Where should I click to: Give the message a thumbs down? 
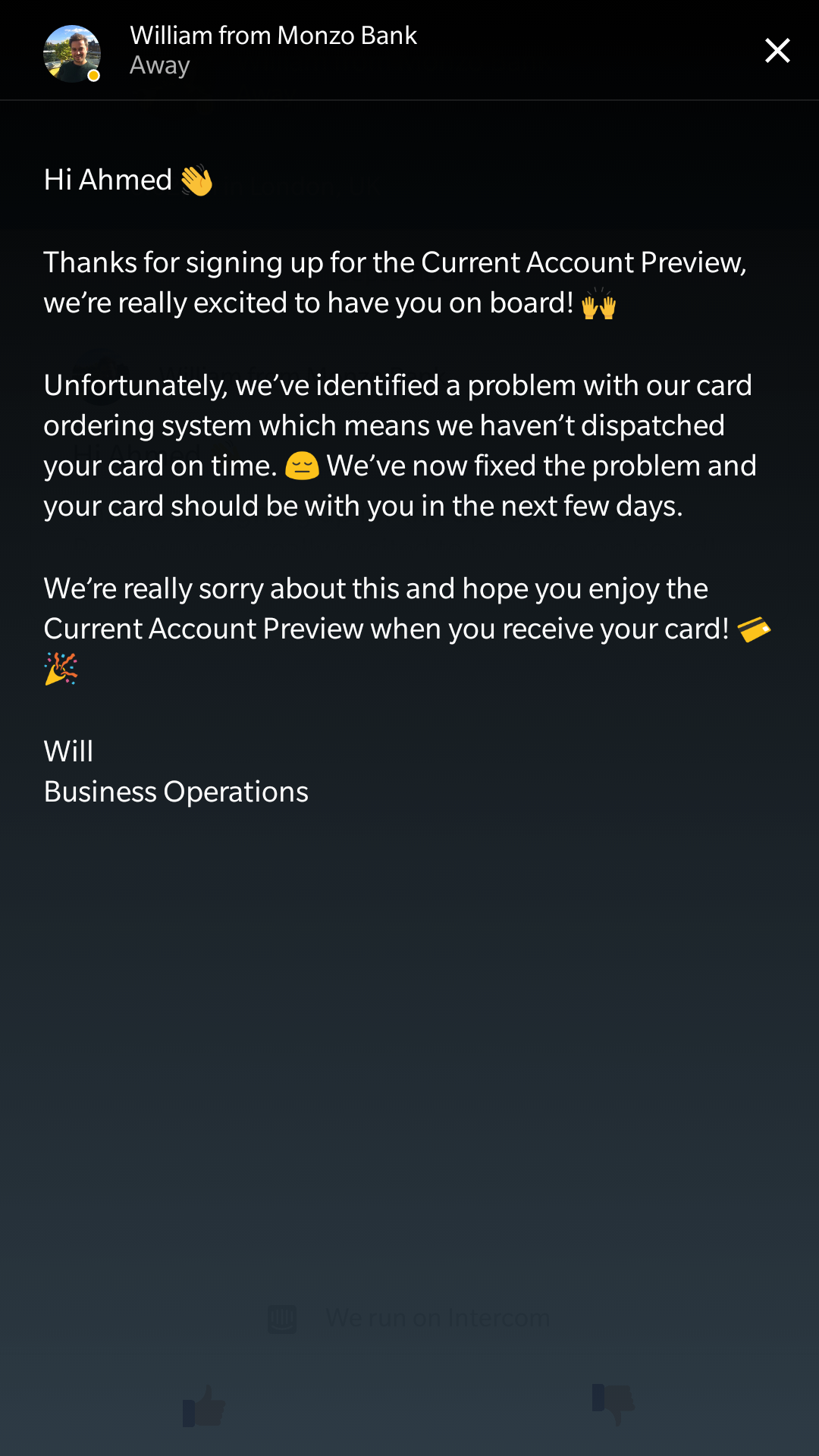pyautogui.click(x=613, y=1403)
